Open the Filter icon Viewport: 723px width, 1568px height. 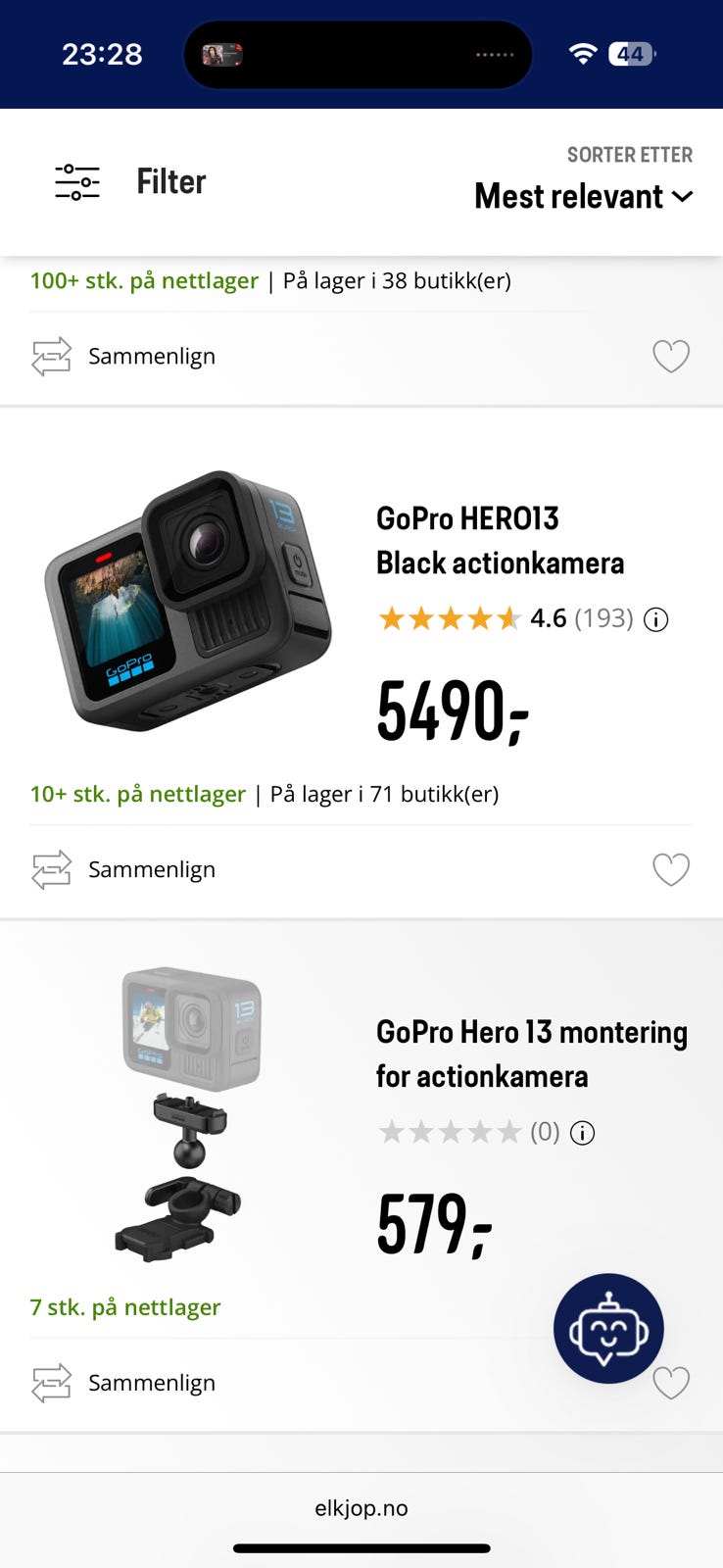pyautogui.click(x=76, y=181)
